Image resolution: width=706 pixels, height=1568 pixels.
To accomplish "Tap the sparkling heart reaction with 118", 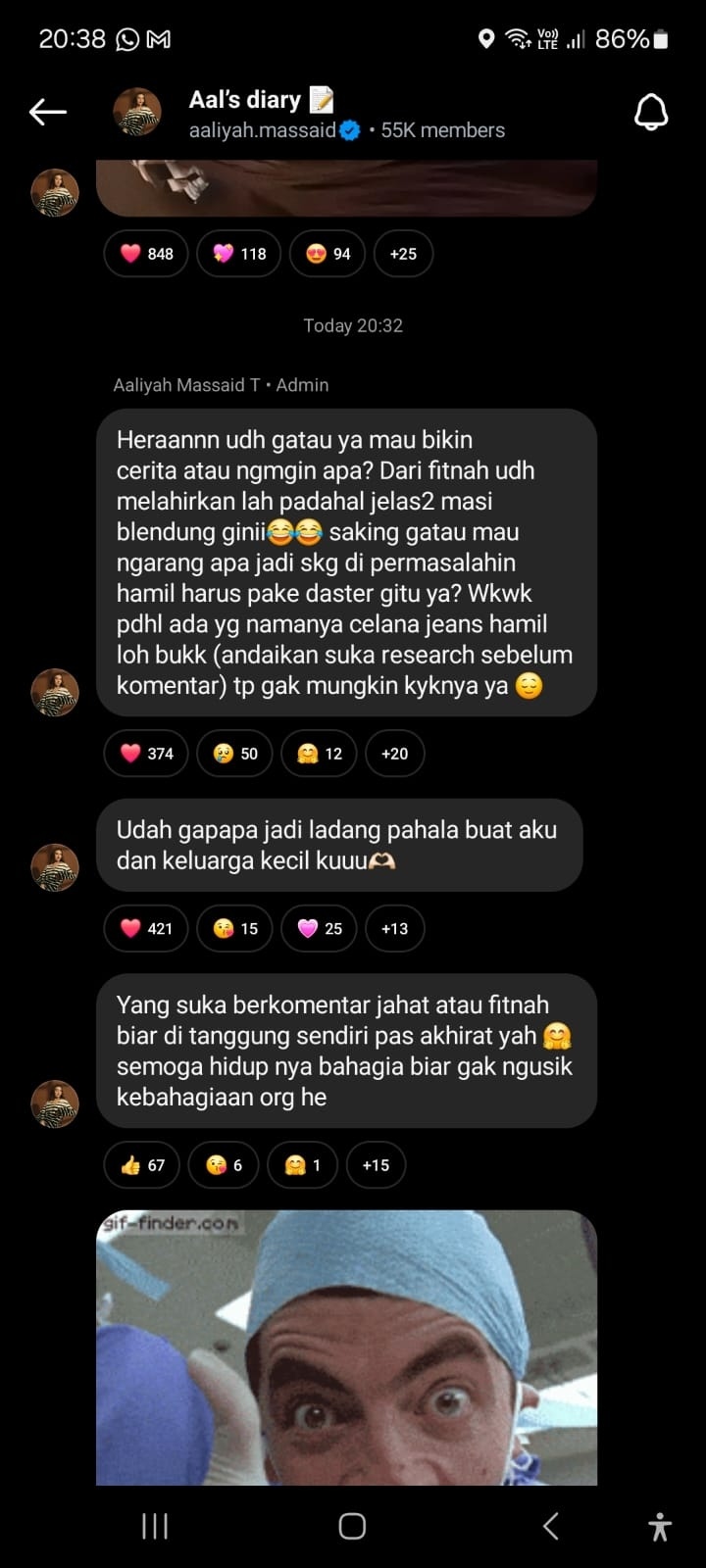I will (239, 254).
